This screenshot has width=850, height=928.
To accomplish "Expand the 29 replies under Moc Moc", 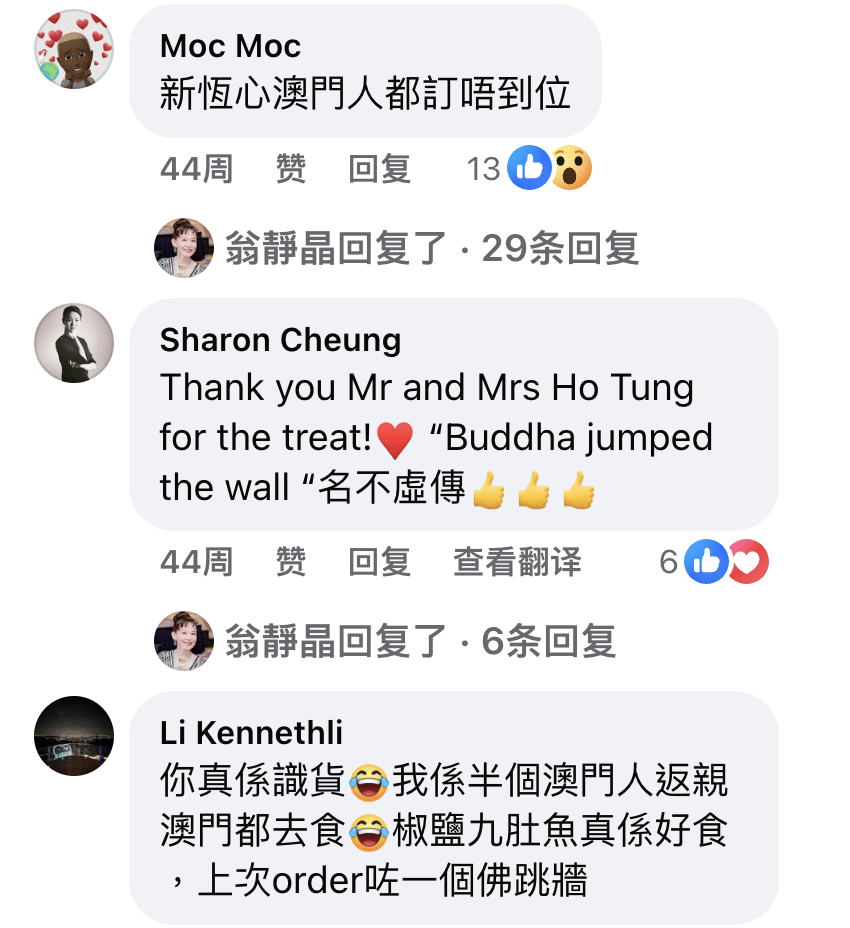I will click(x=431, y=248).
